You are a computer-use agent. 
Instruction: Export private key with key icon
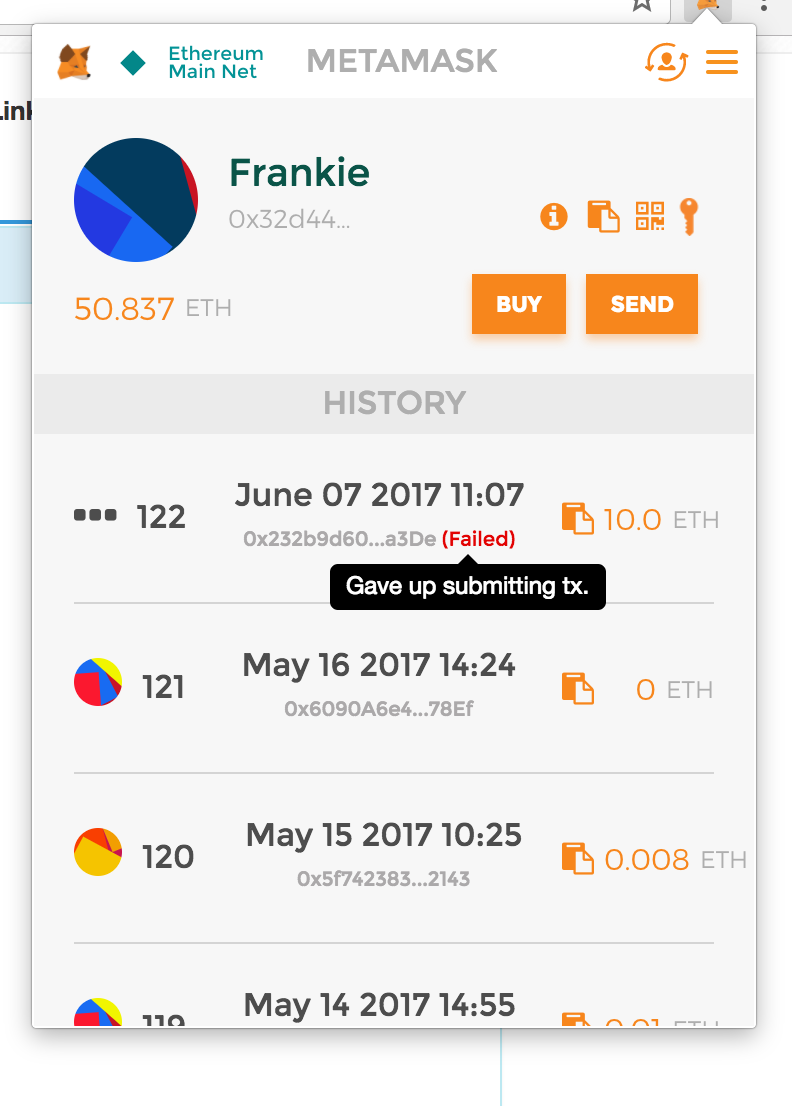pyautogui.click(x=688, y=216)
